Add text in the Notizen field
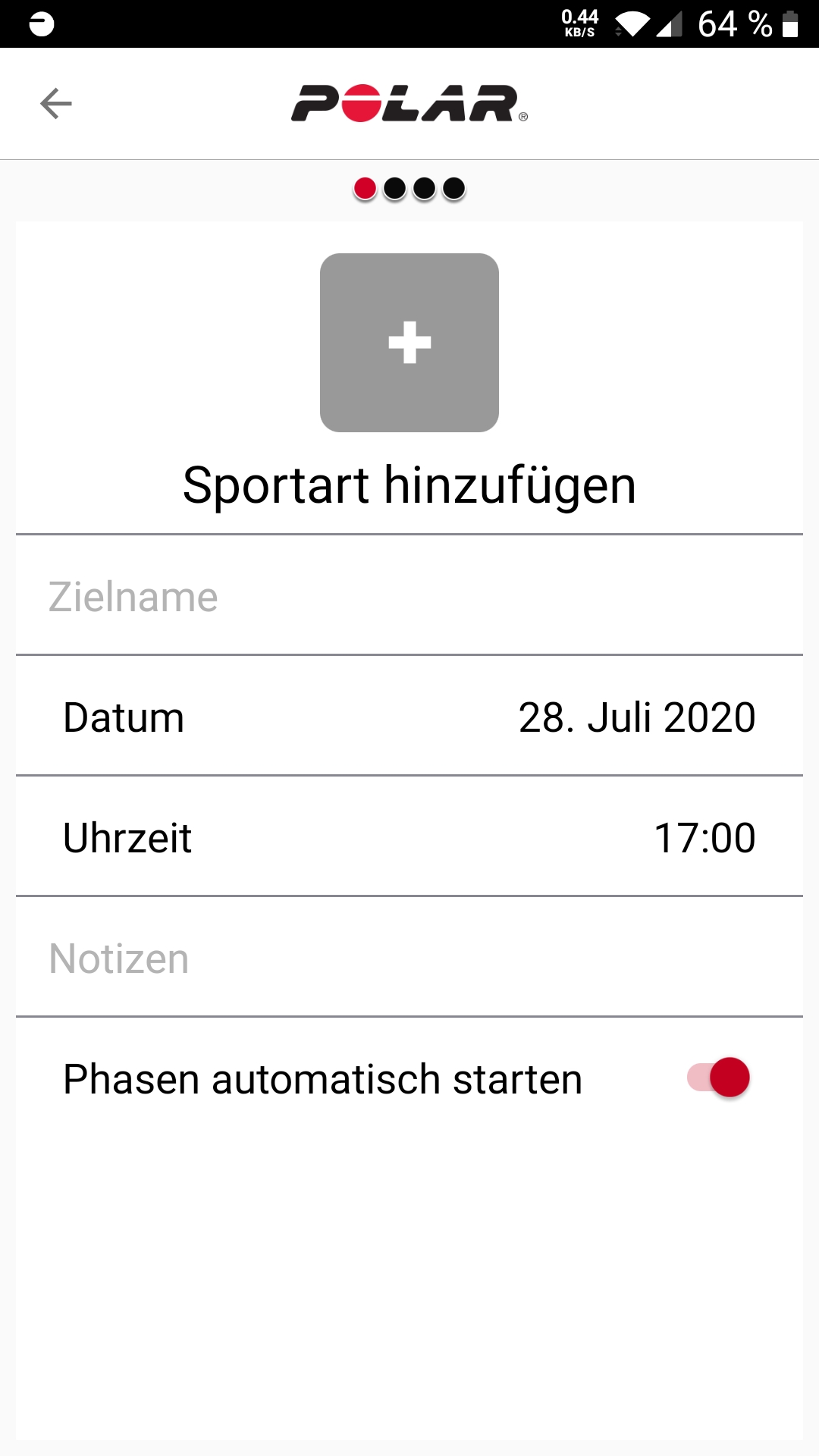 pos(409,958)
